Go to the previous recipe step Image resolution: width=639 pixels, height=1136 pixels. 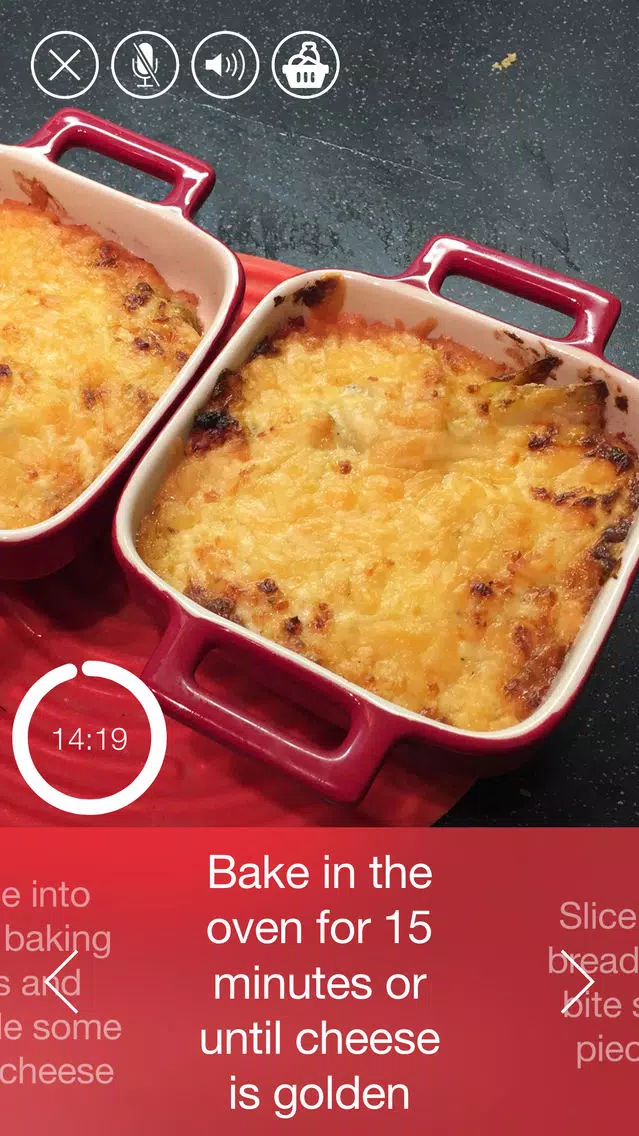63,982
